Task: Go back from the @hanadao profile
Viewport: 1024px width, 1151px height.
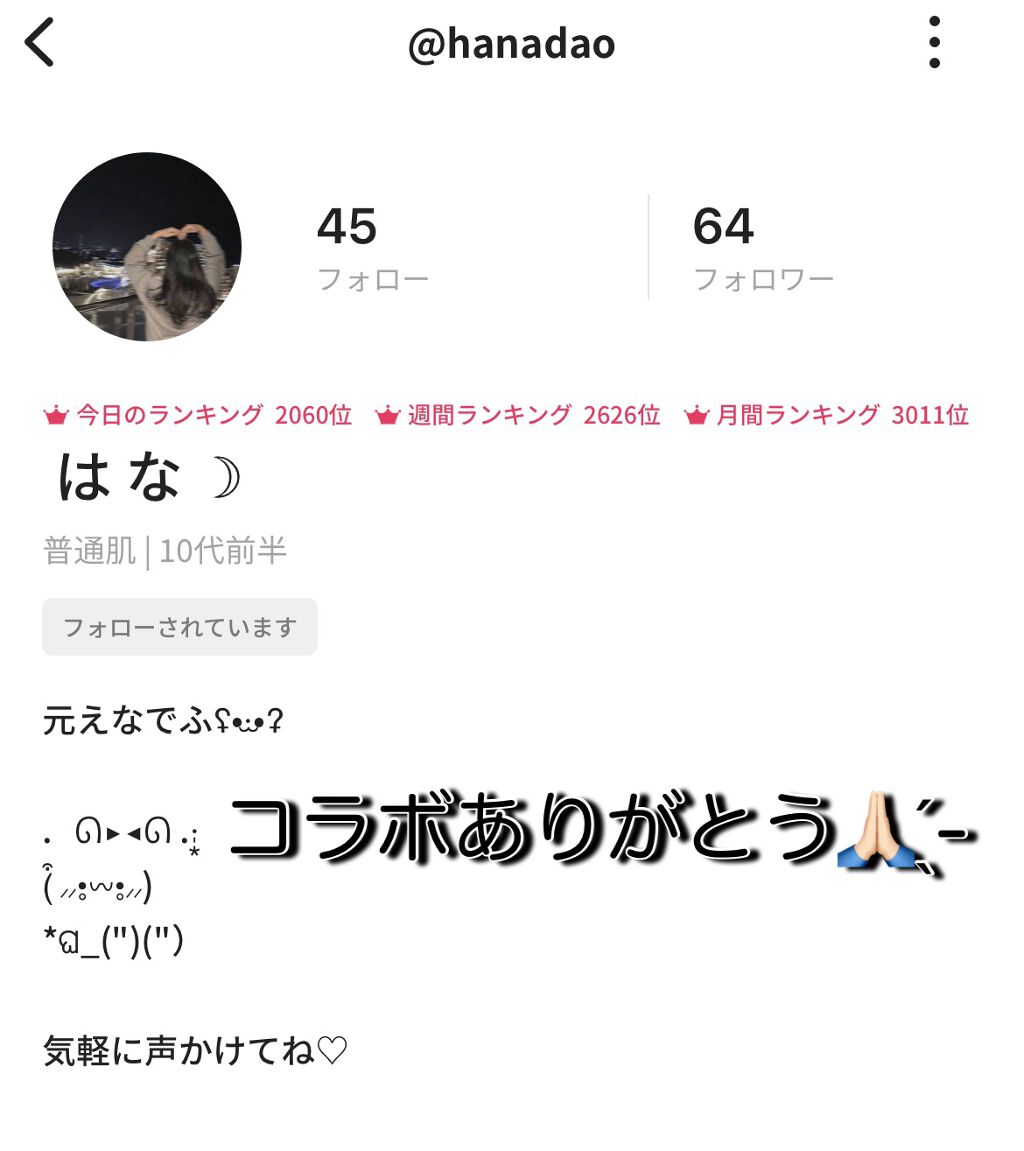Action: [40, 43]
